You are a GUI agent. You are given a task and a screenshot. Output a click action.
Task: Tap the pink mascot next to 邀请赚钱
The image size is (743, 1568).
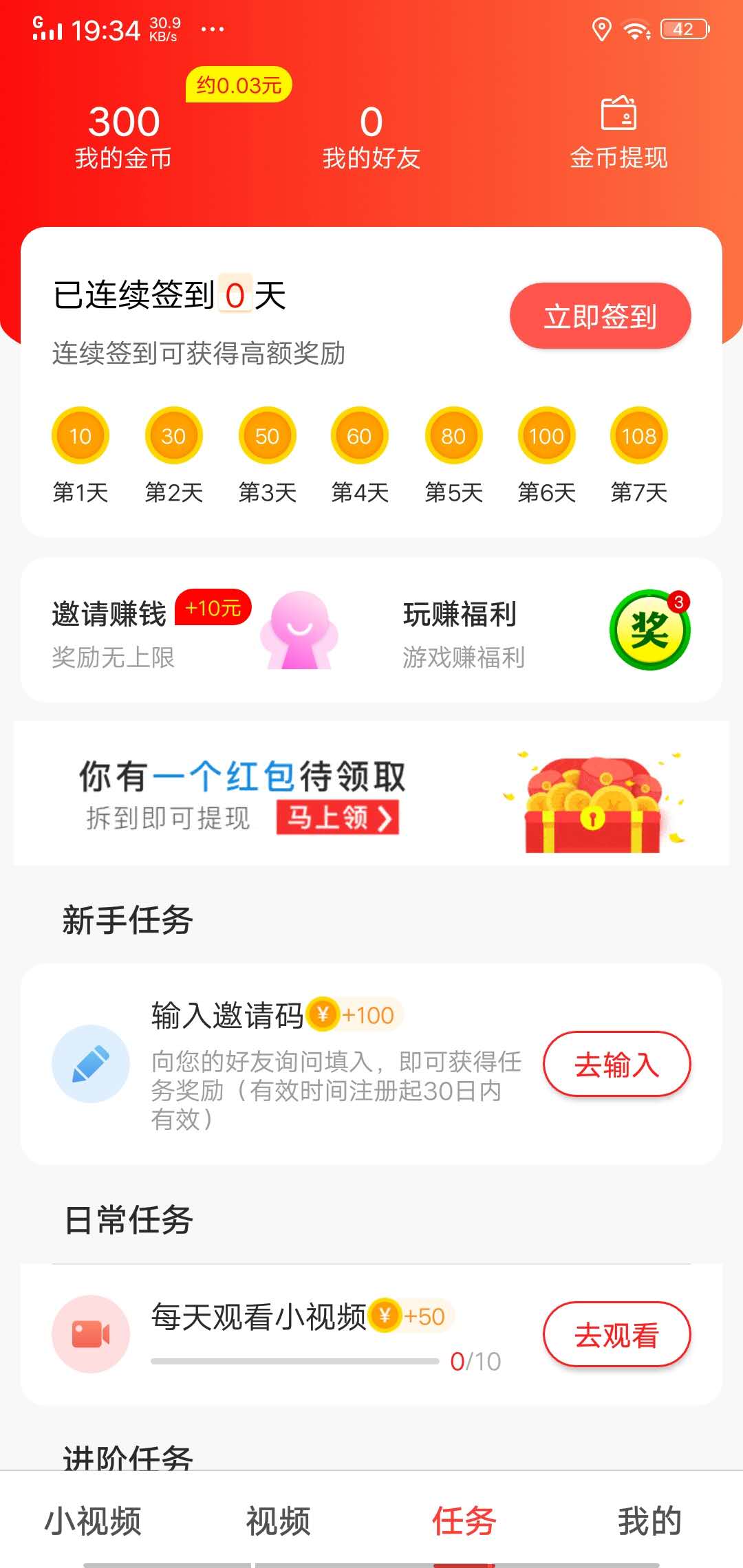[299, 631]
